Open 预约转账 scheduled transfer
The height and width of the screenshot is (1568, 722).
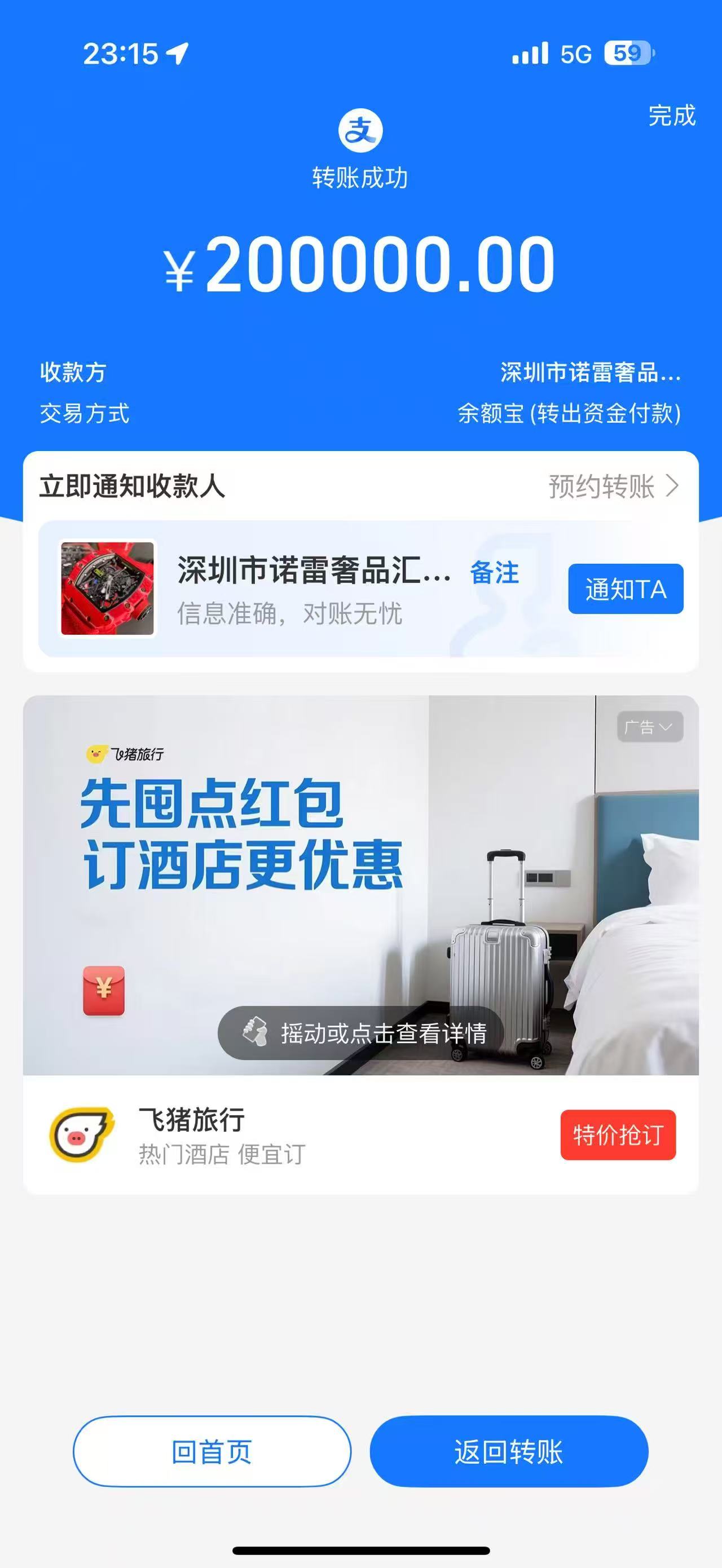point(613,487)
